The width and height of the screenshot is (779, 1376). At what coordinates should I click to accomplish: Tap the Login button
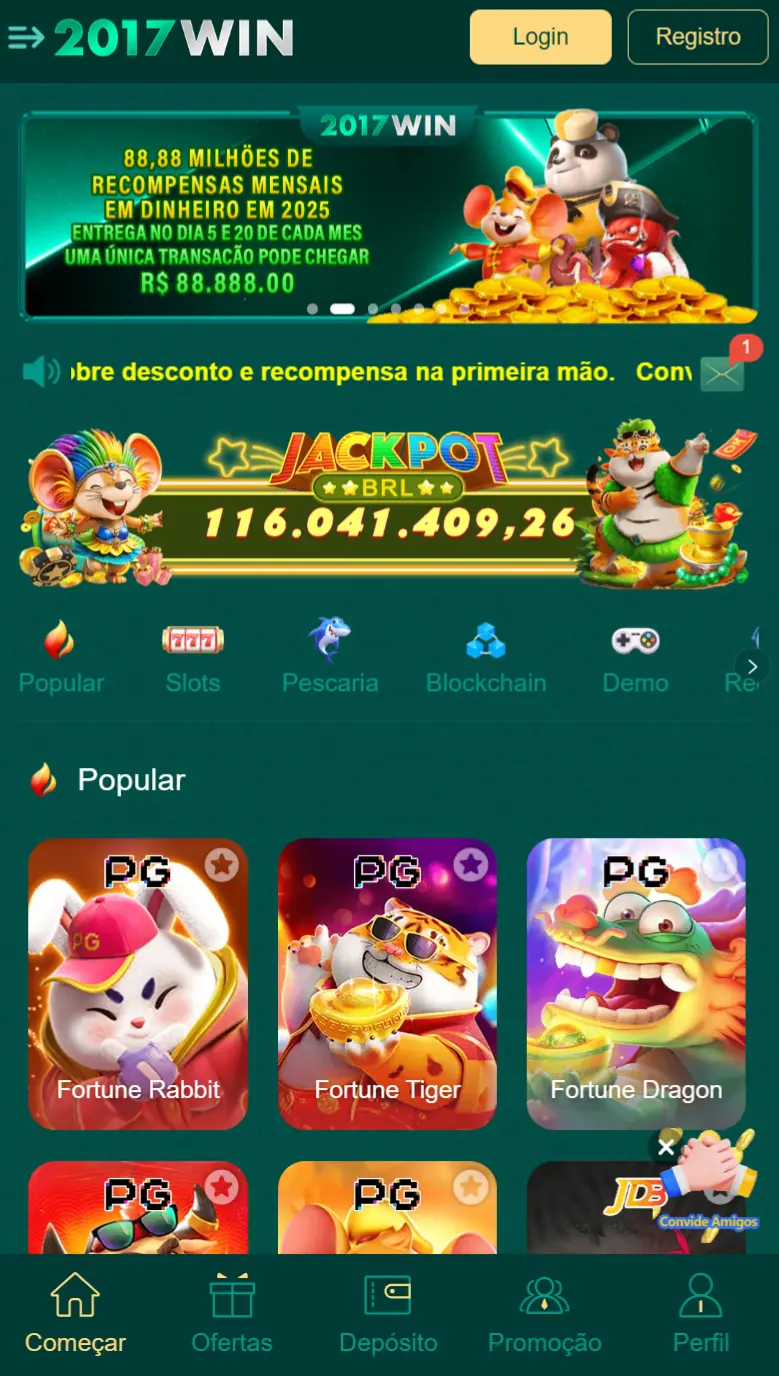coord(540,37)
